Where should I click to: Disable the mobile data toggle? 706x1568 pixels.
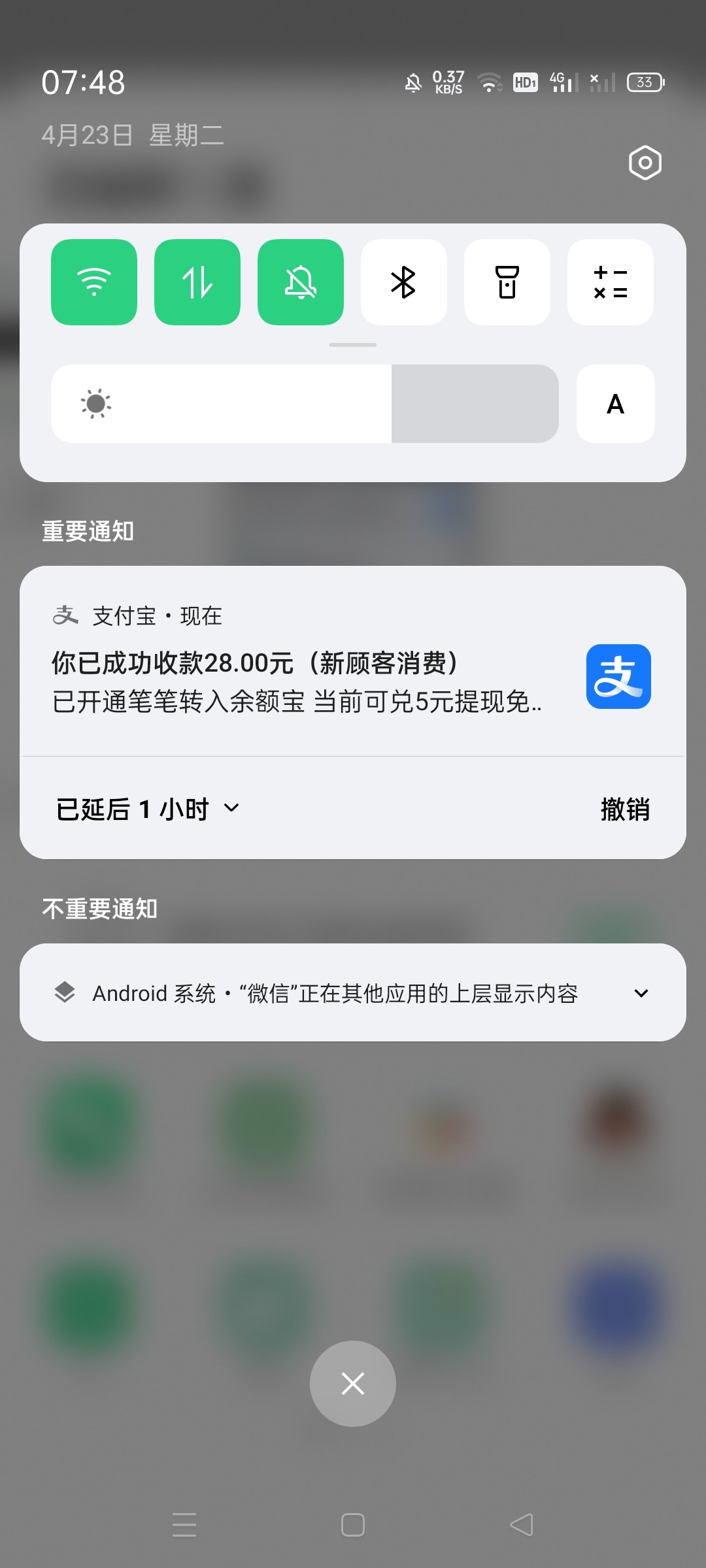click(x=197, y=282)
